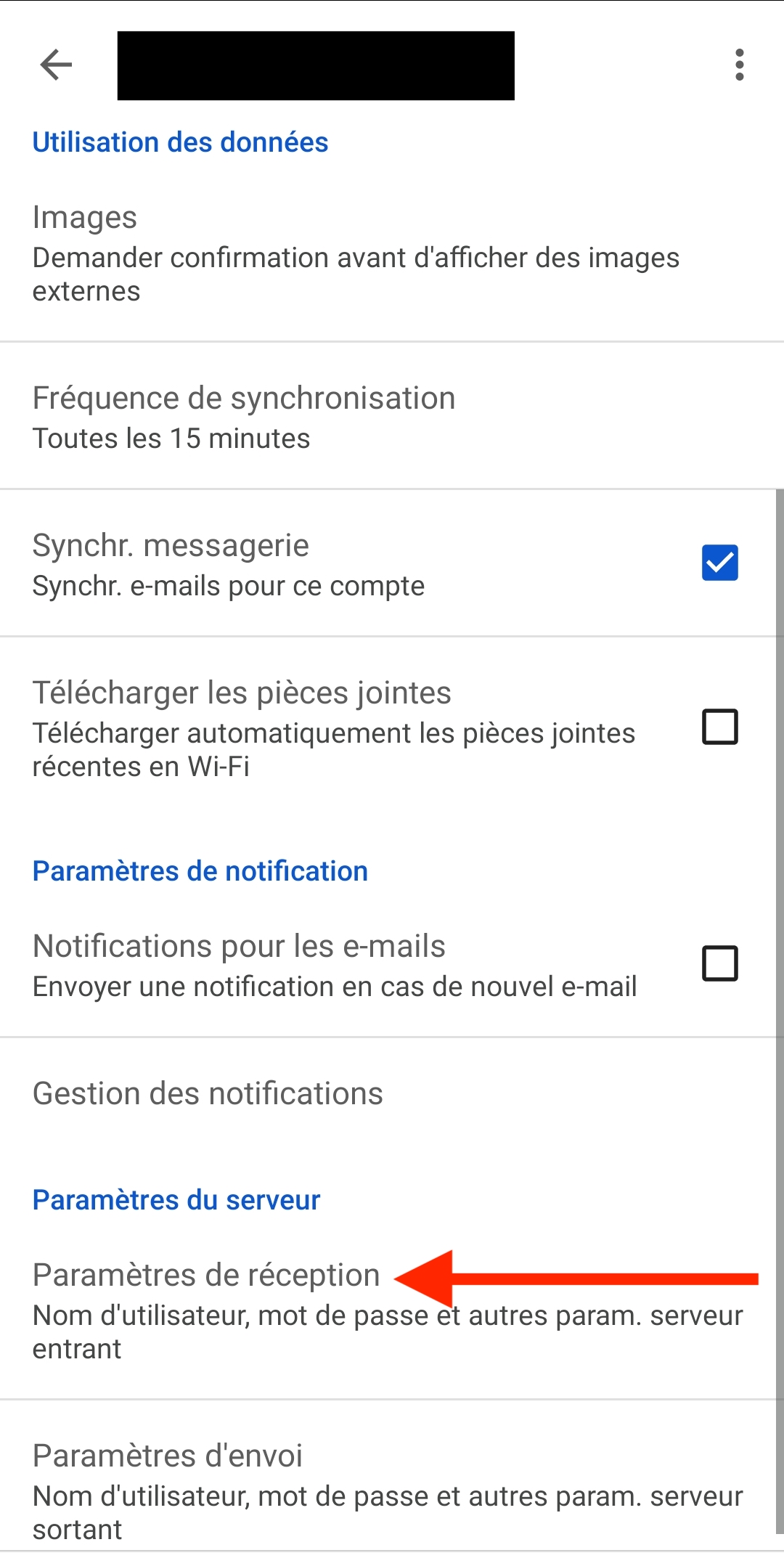This screenshot has height=1558, width=784.
Task: Uncheck the Synchr. messagerie checkbox
Action: click(719, 563)
